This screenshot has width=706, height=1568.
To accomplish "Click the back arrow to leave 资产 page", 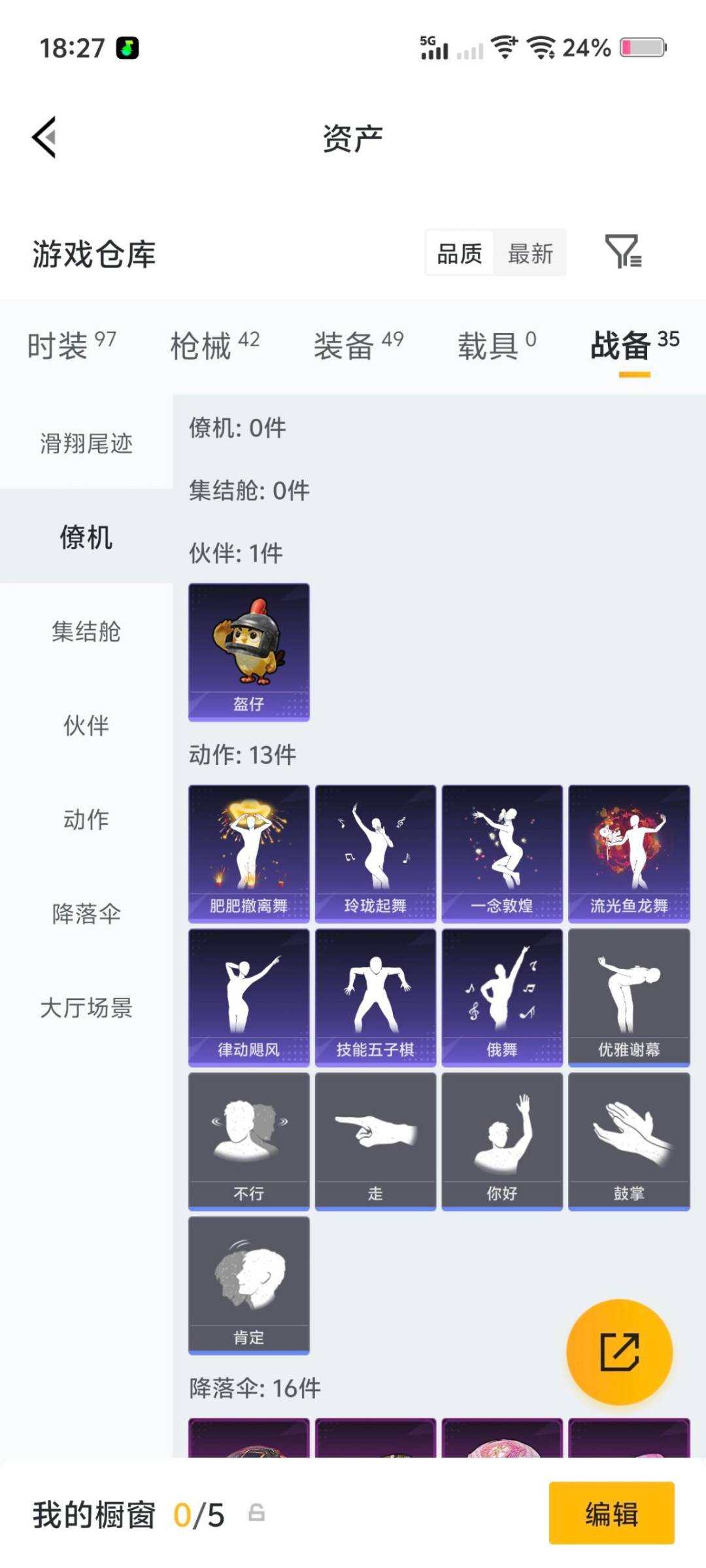I will 43,137.
